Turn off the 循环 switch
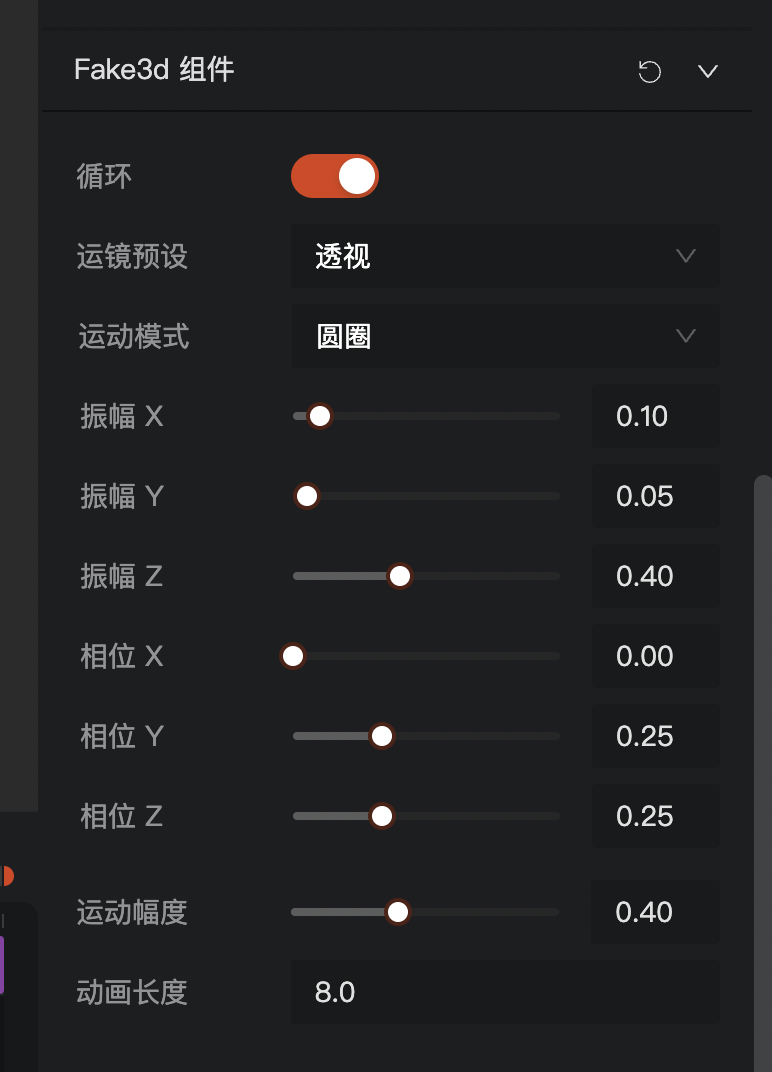This screenshot has width=772, height=1072. (335, 176)
